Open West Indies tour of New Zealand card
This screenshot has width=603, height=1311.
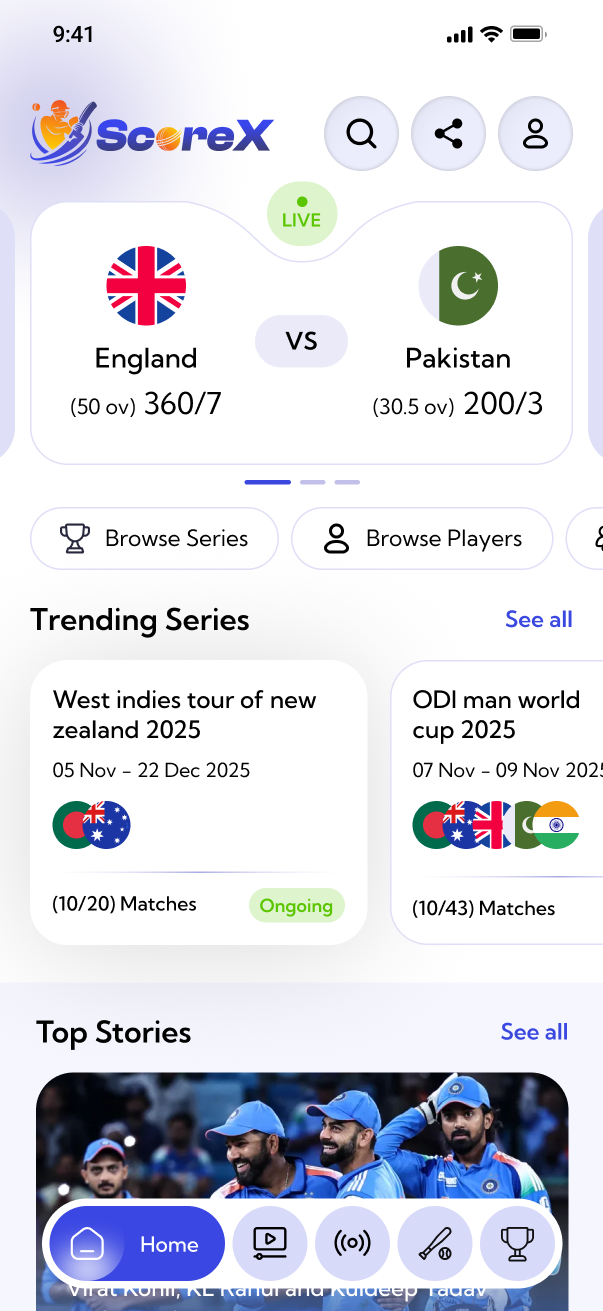tap(198, 800)
